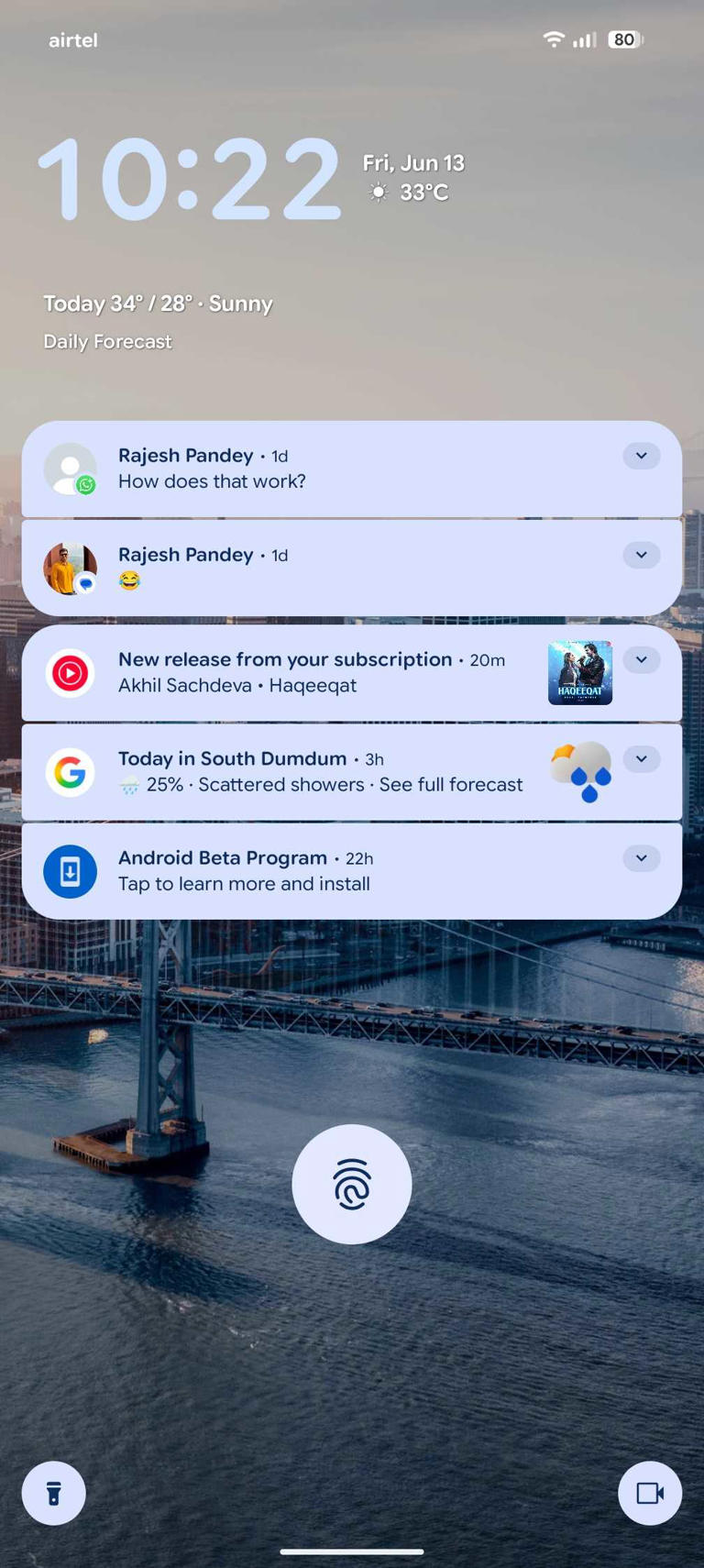Open the Android Beta Program app icon
This screenshot has height=1568, width=704.
70,870
